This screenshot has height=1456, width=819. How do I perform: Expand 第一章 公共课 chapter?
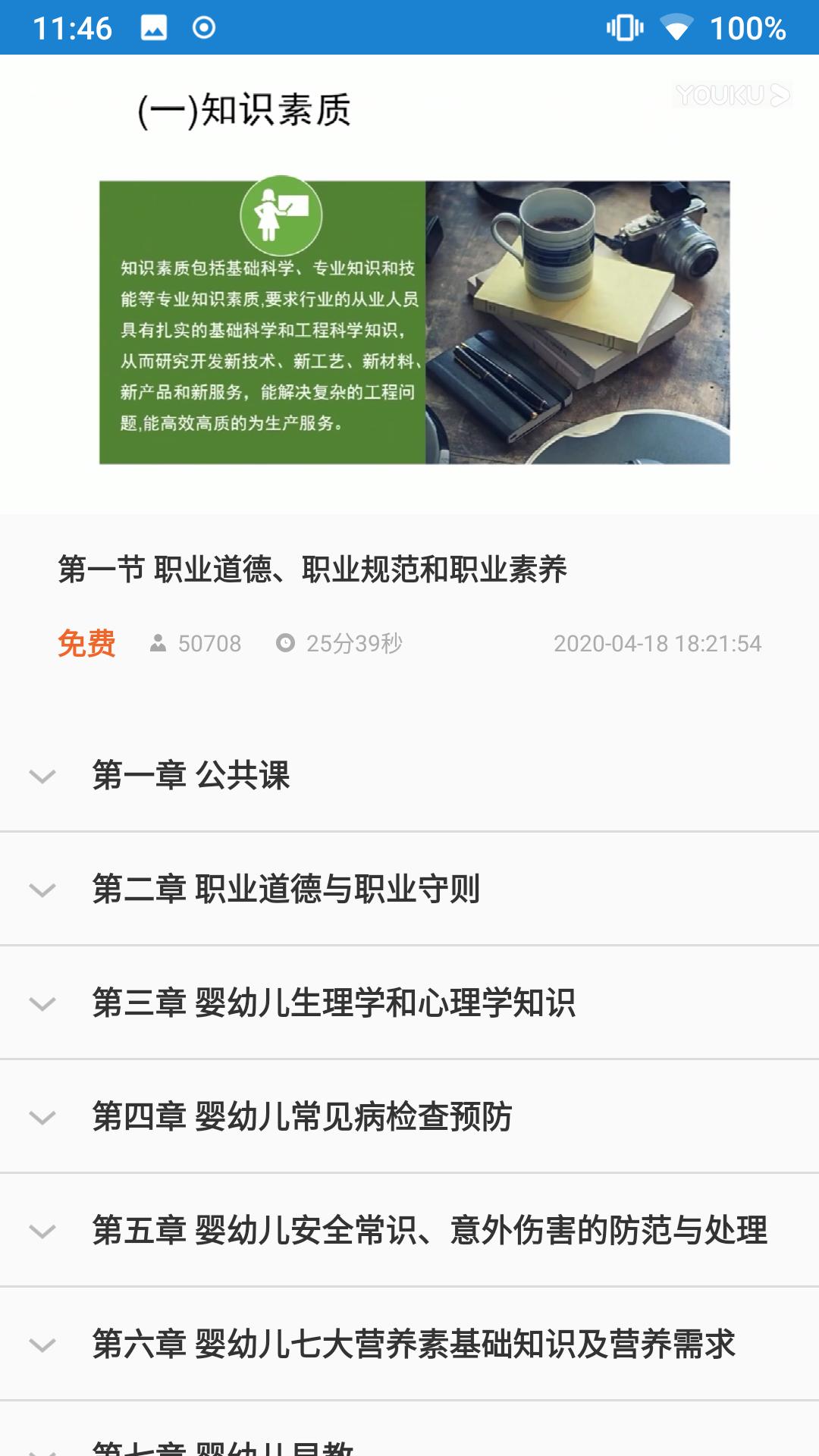pos(409,774)
